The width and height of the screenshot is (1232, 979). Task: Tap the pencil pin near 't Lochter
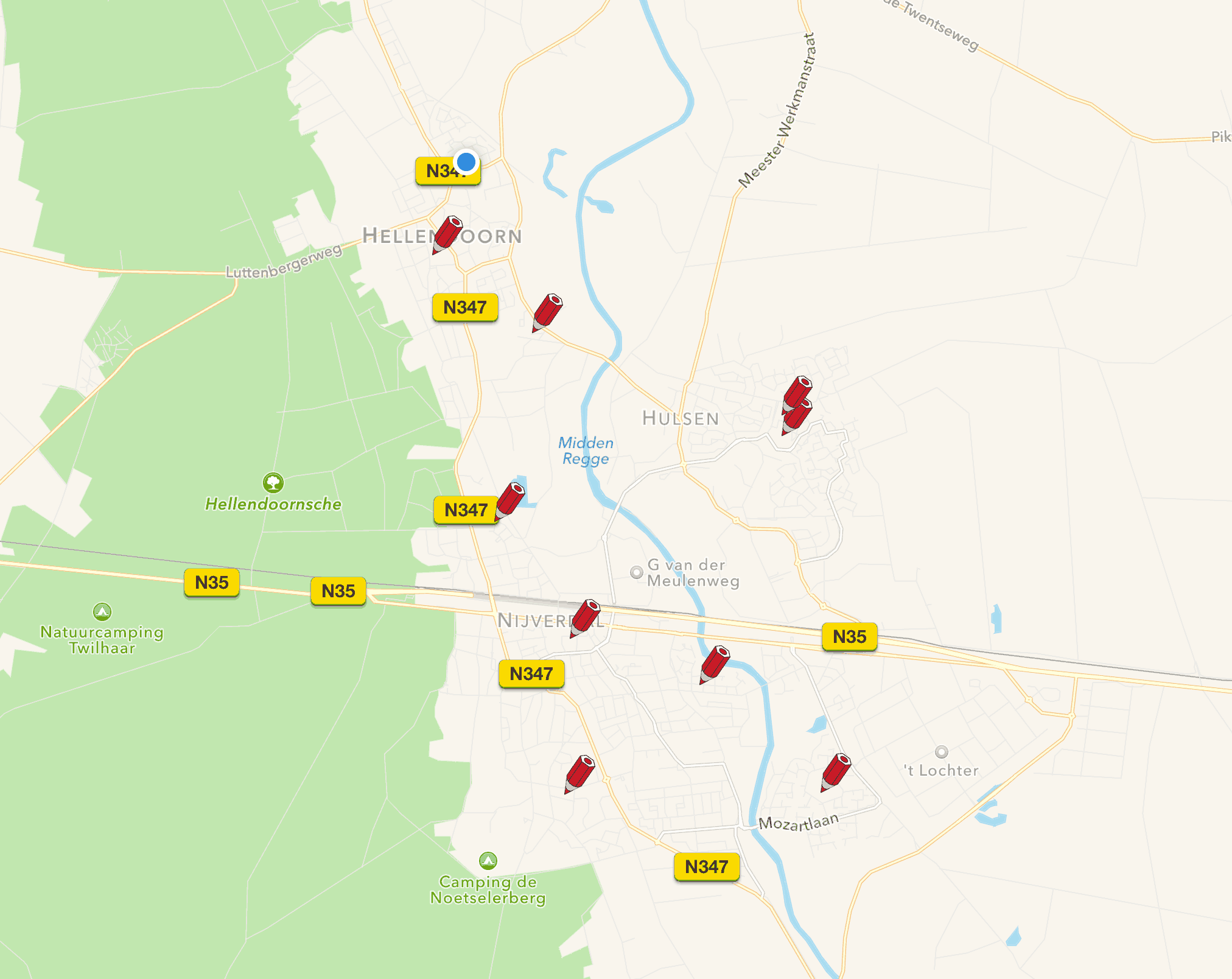pyautogui.click(x=836, y=772)
